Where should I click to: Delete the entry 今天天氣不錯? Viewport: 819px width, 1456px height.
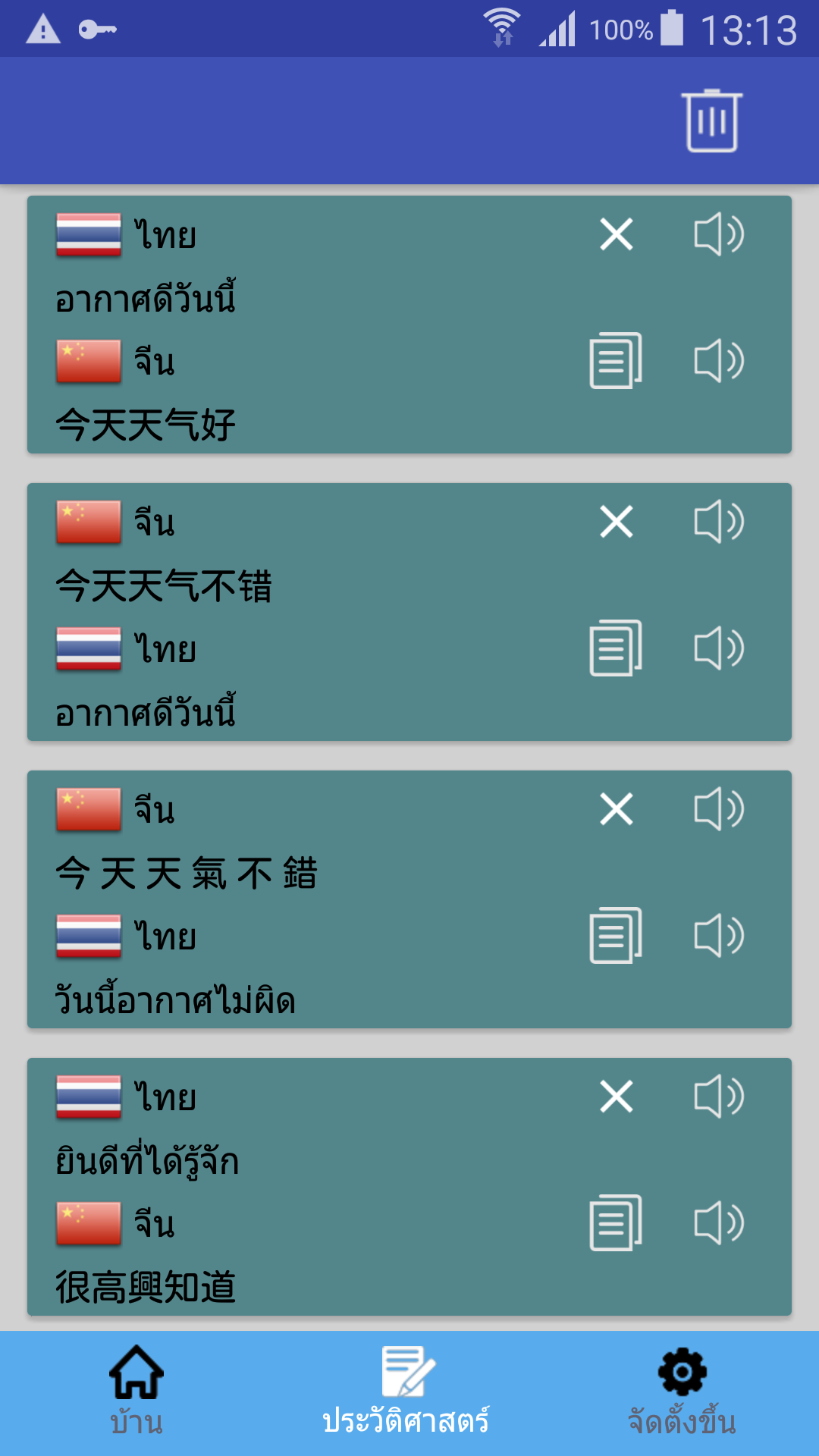(x=617, y=809)
